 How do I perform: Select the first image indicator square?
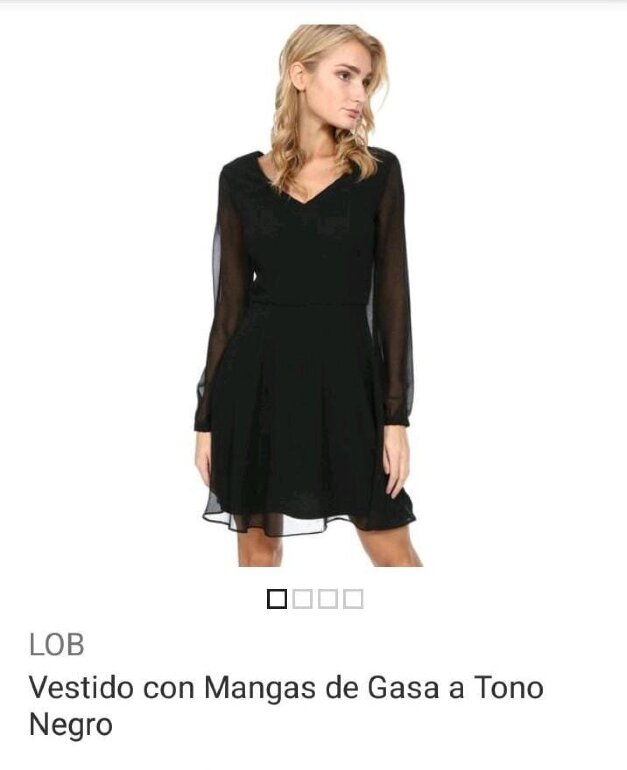277,599
